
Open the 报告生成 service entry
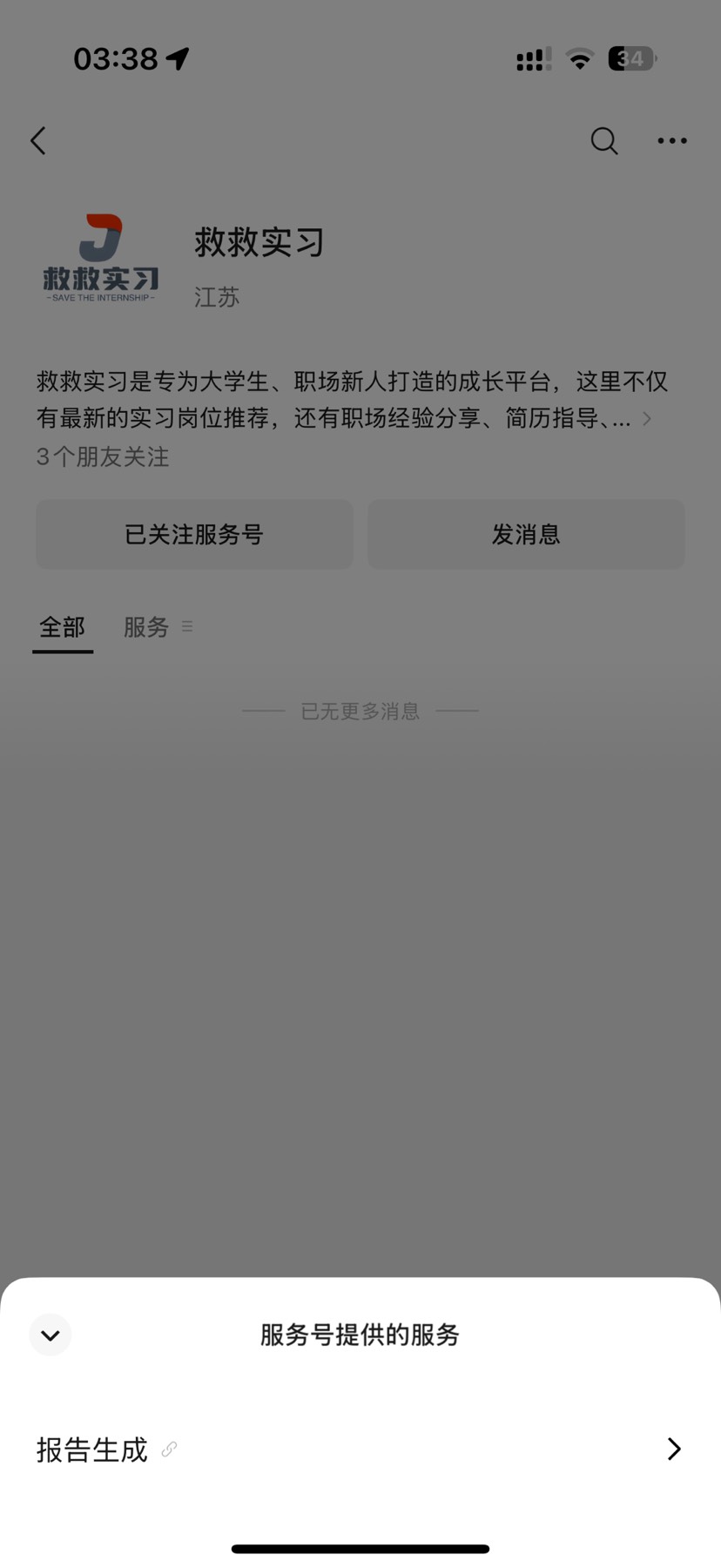91,1449
